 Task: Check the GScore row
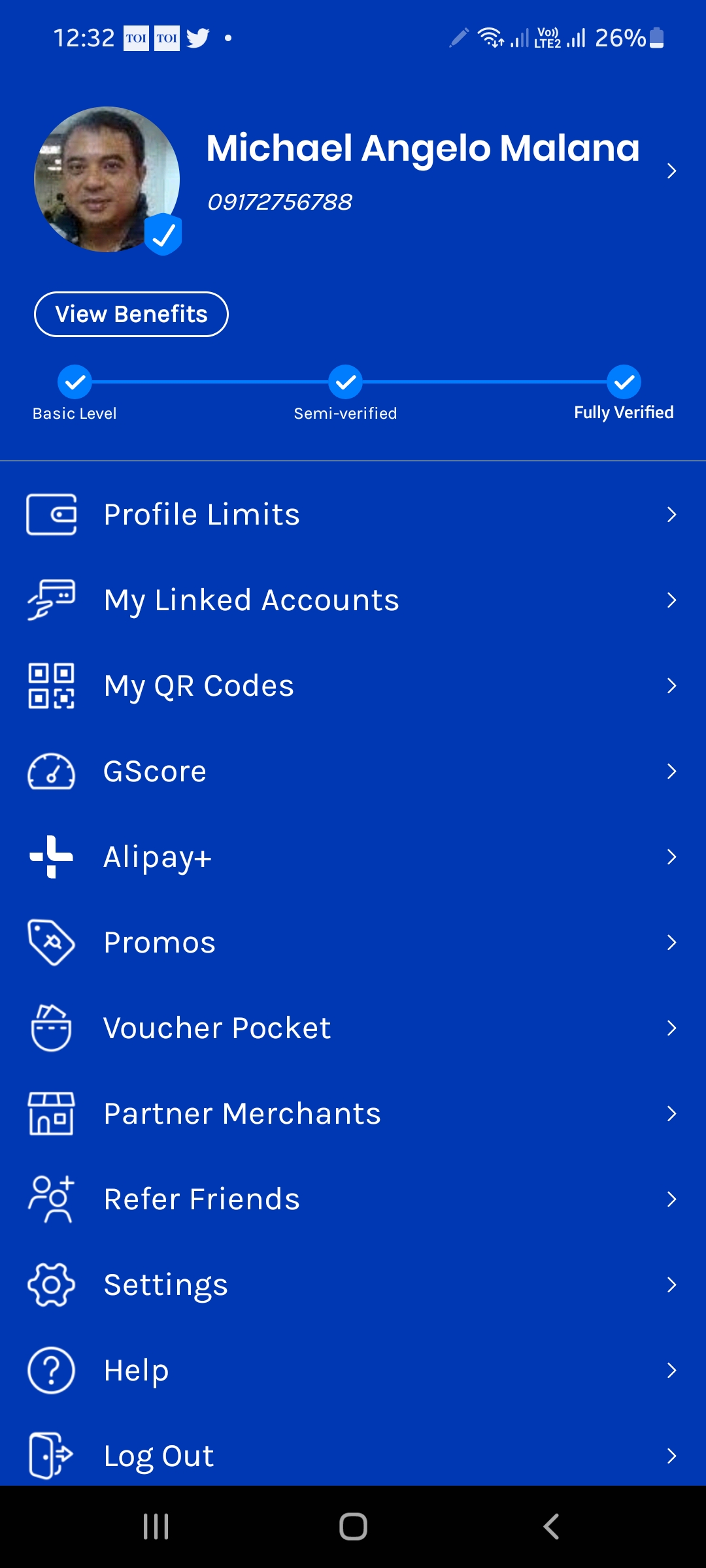(353, 772)
